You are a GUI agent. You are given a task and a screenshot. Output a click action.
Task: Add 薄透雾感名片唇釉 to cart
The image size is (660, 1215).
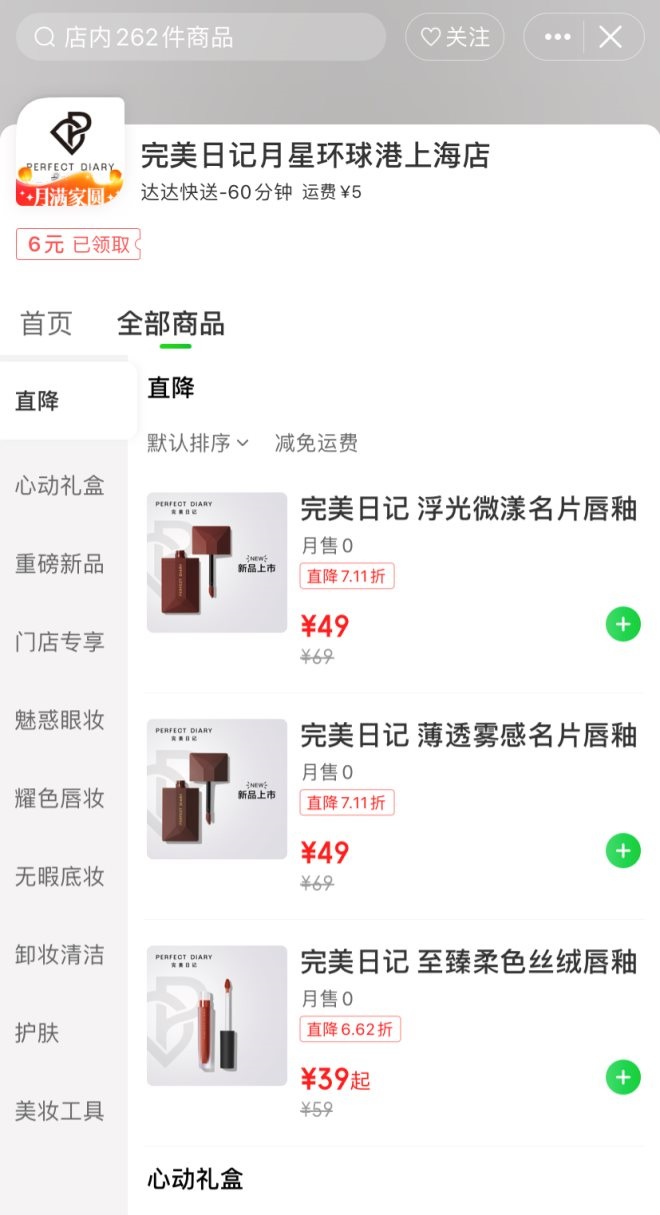(x=623, y=851)
